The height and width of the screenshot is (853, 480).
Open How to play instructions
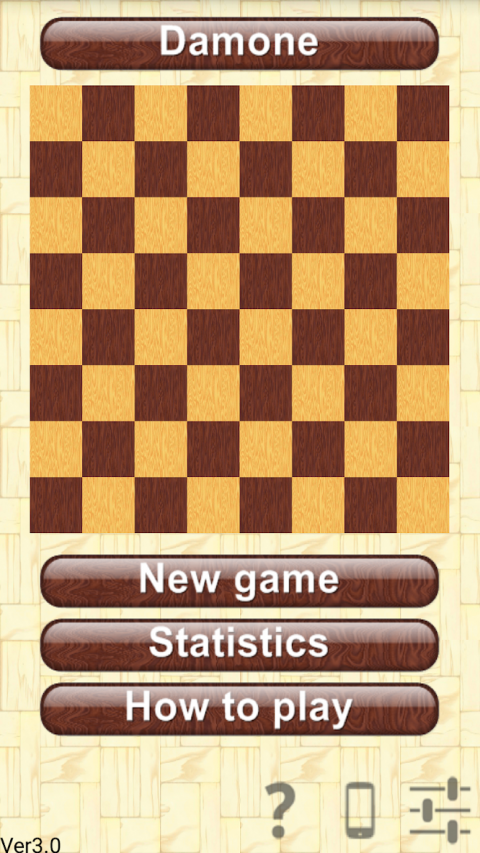(x=239, y=709)
